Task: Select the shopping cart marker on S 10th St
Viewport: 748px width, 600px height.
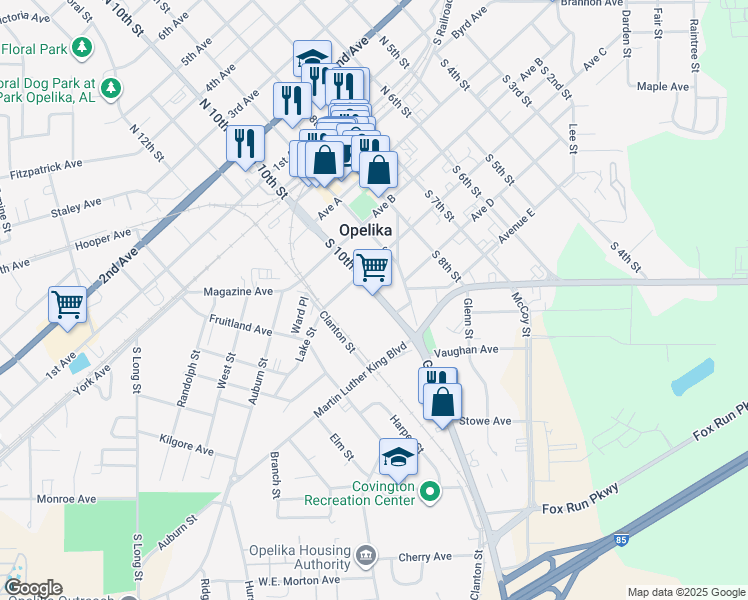Action: 373,270
